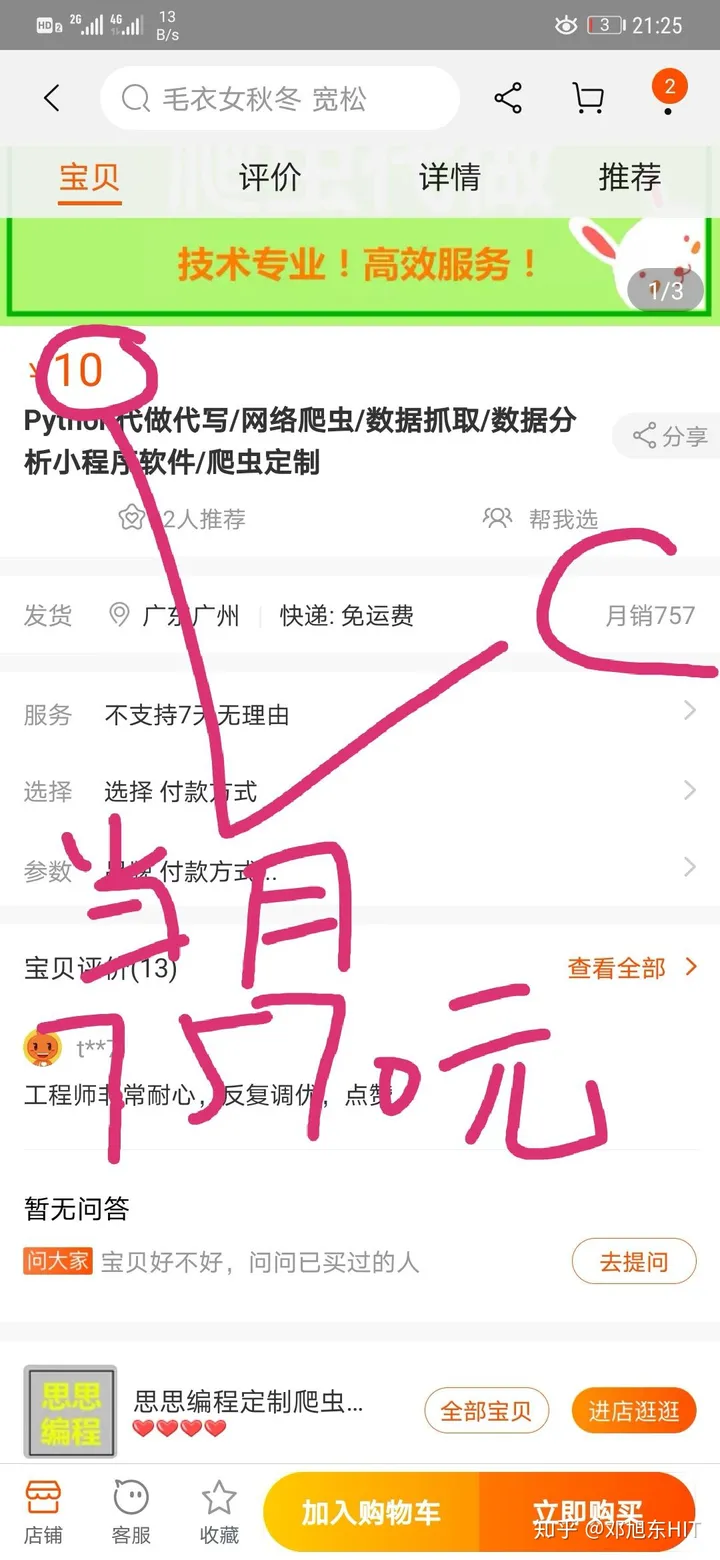Image resolution: width=720 pixels, height=1560 pixels.
Task: Switch to the 推荐 tab
Action: [x=629, y=178]
